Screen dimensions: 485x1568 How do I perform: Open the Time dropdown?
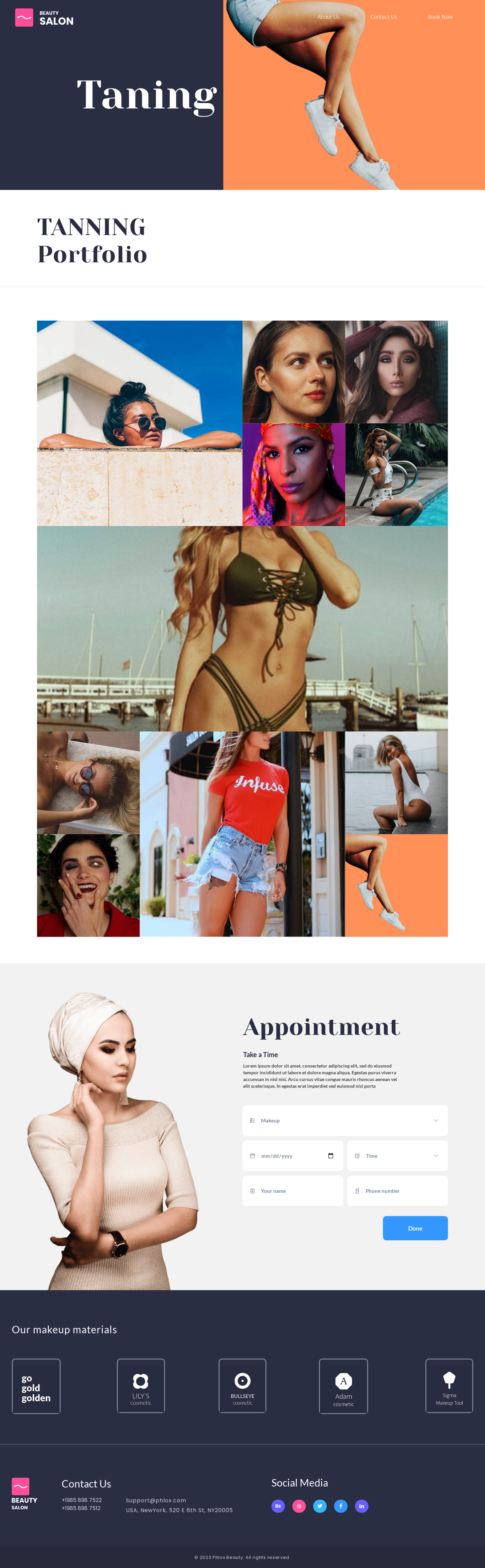coord(397,1156)
